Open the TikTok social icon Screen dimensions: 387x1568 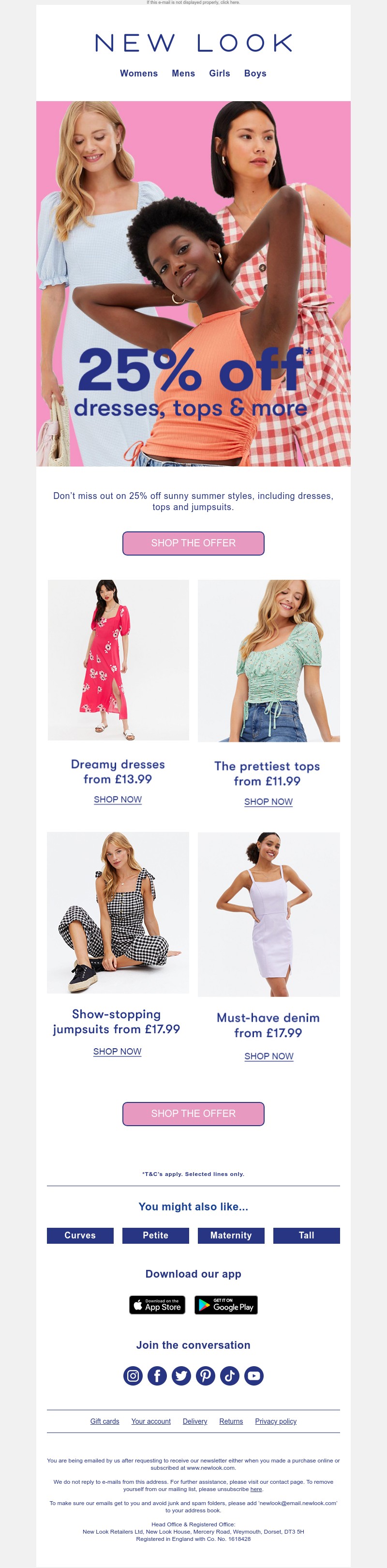pos(229,1376)
